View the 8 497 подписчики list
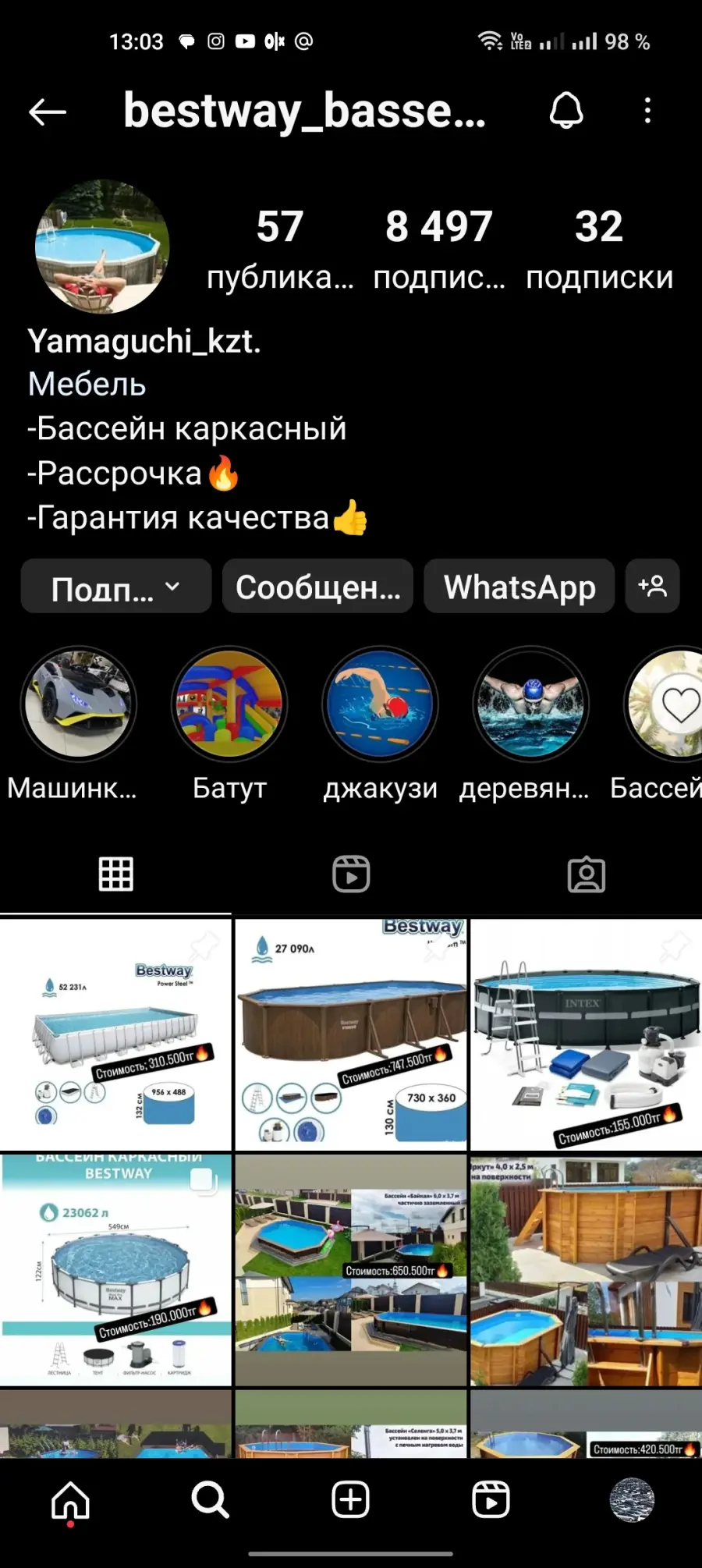The width and height of the screenshot is (702, 1568). 439,250
